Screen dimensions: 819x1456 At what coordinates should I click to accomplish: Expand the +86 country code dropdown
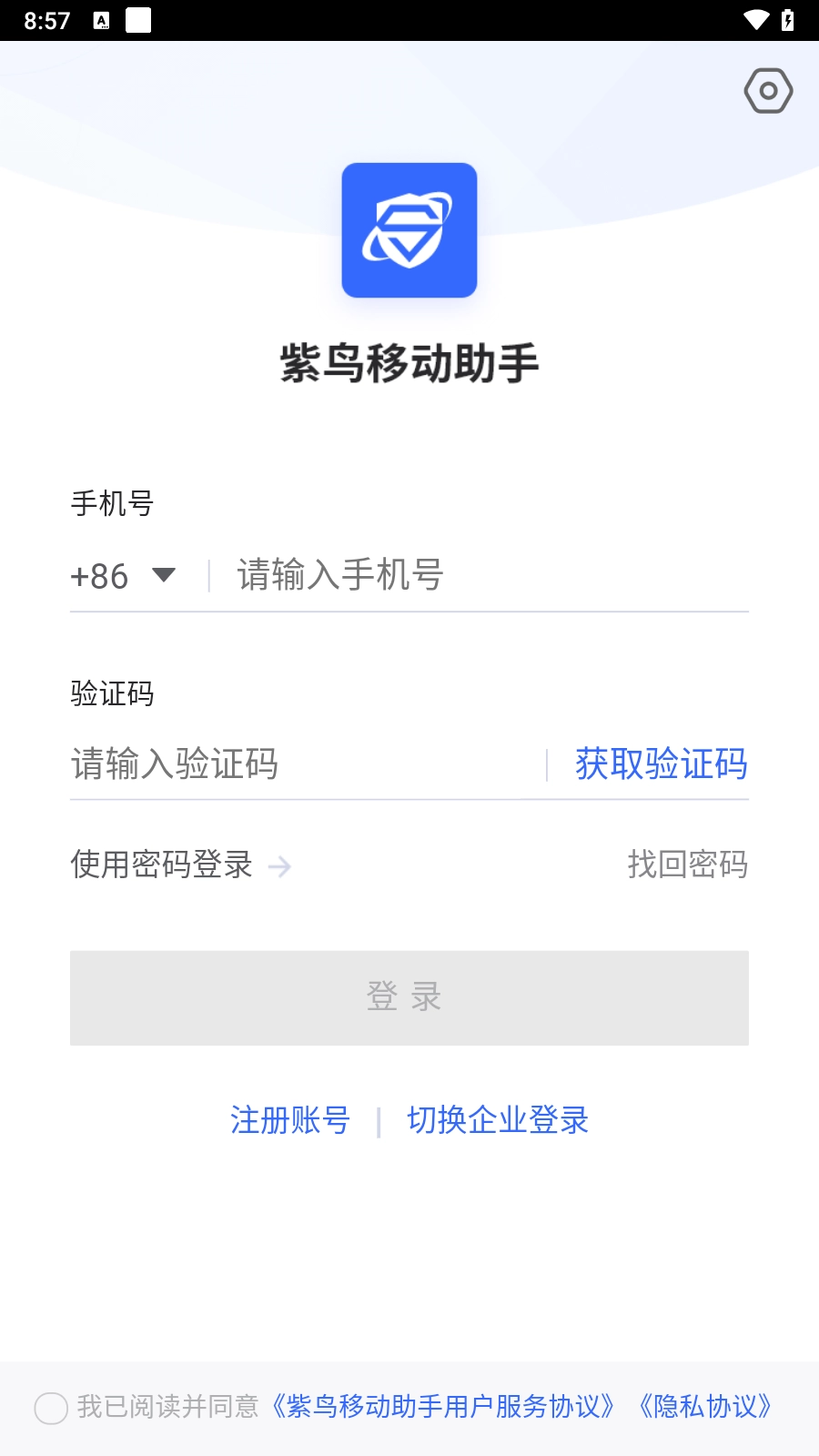tap(123, 576)
